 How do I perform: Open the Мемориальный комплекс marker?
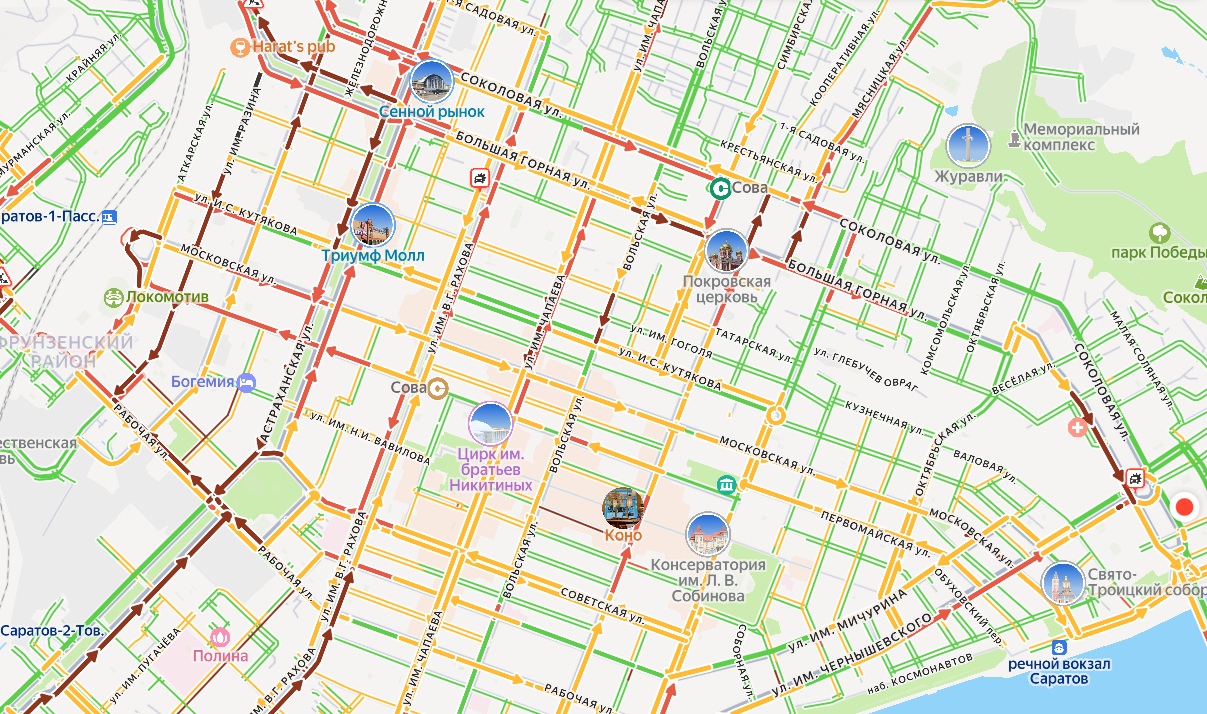tap(1015, 137)
